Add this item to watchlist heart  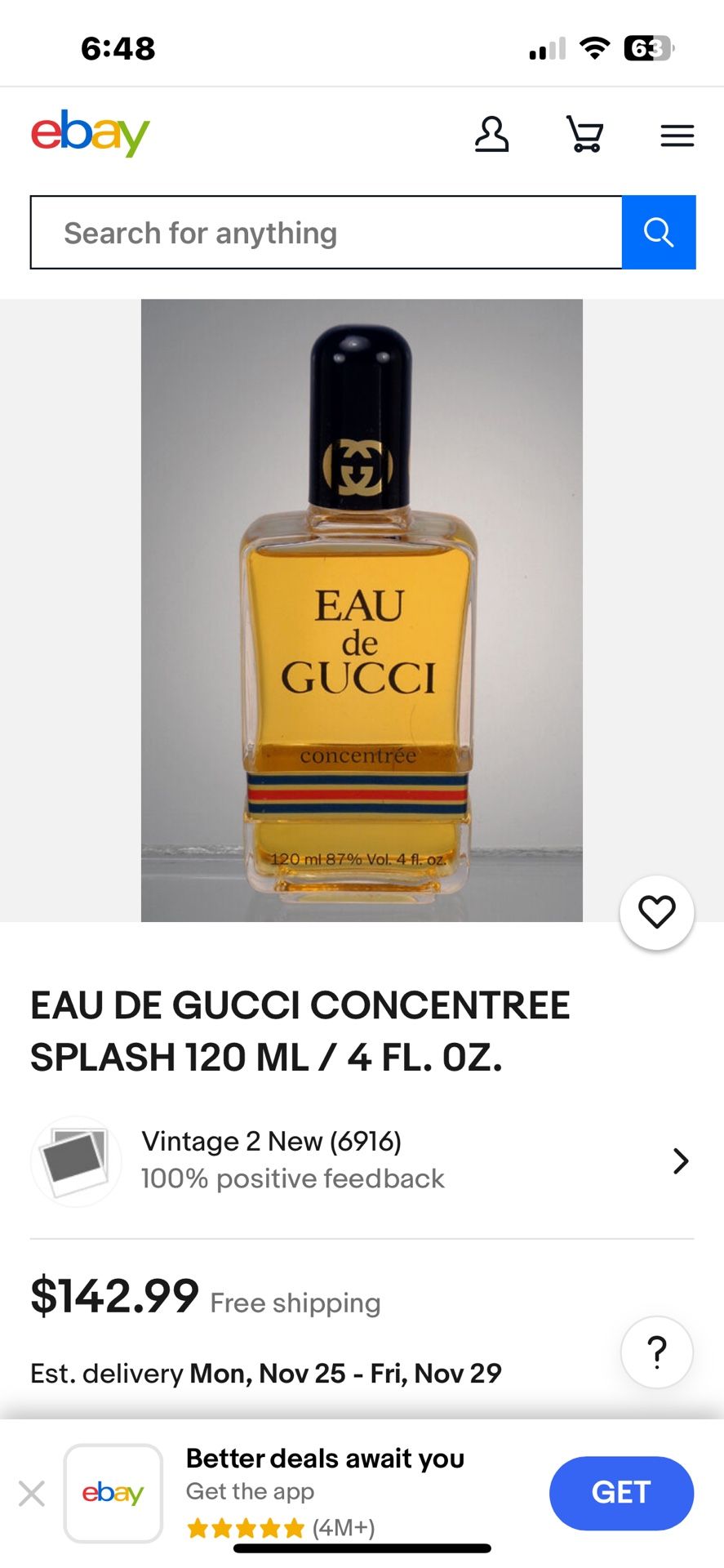(656, 912)
